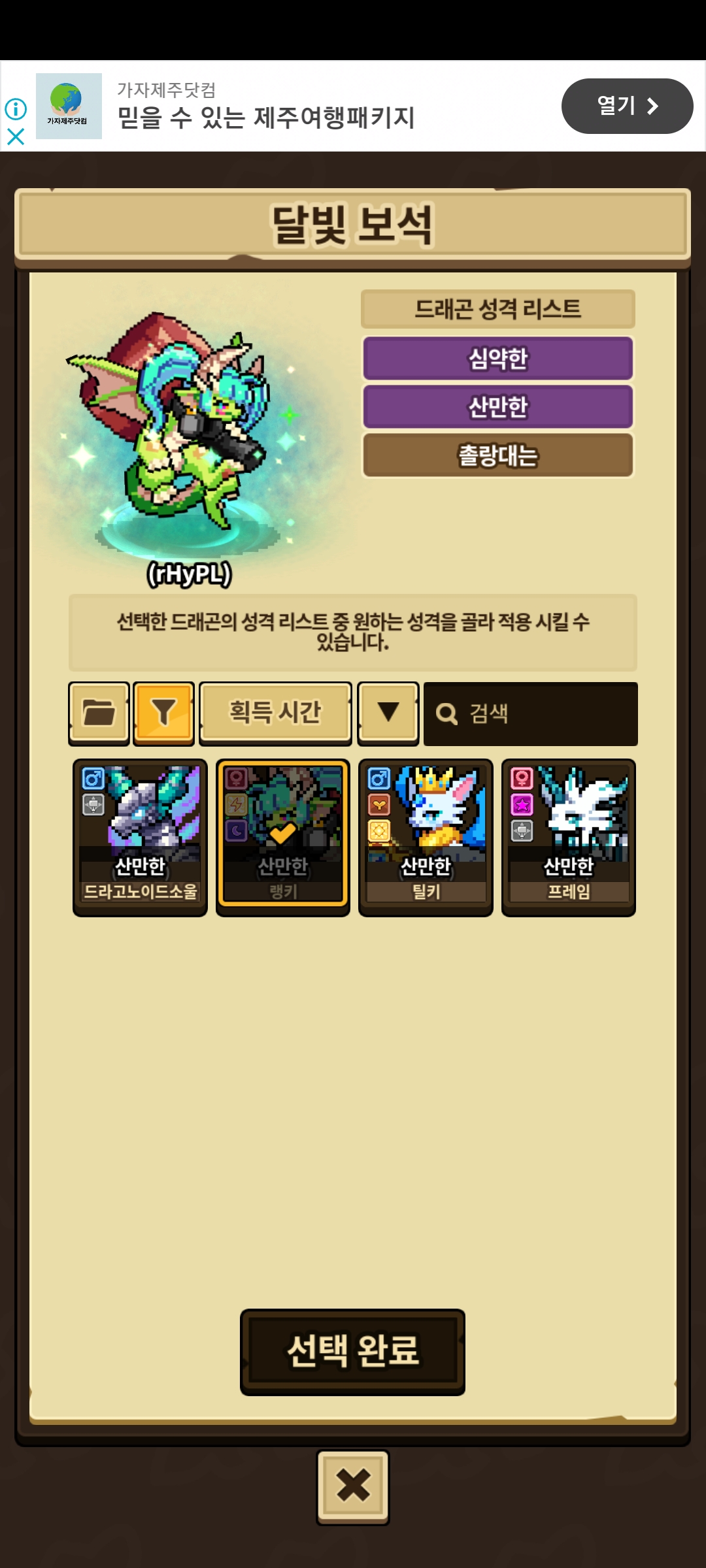Change the 획득 시간 sort option

coord(275,713)
